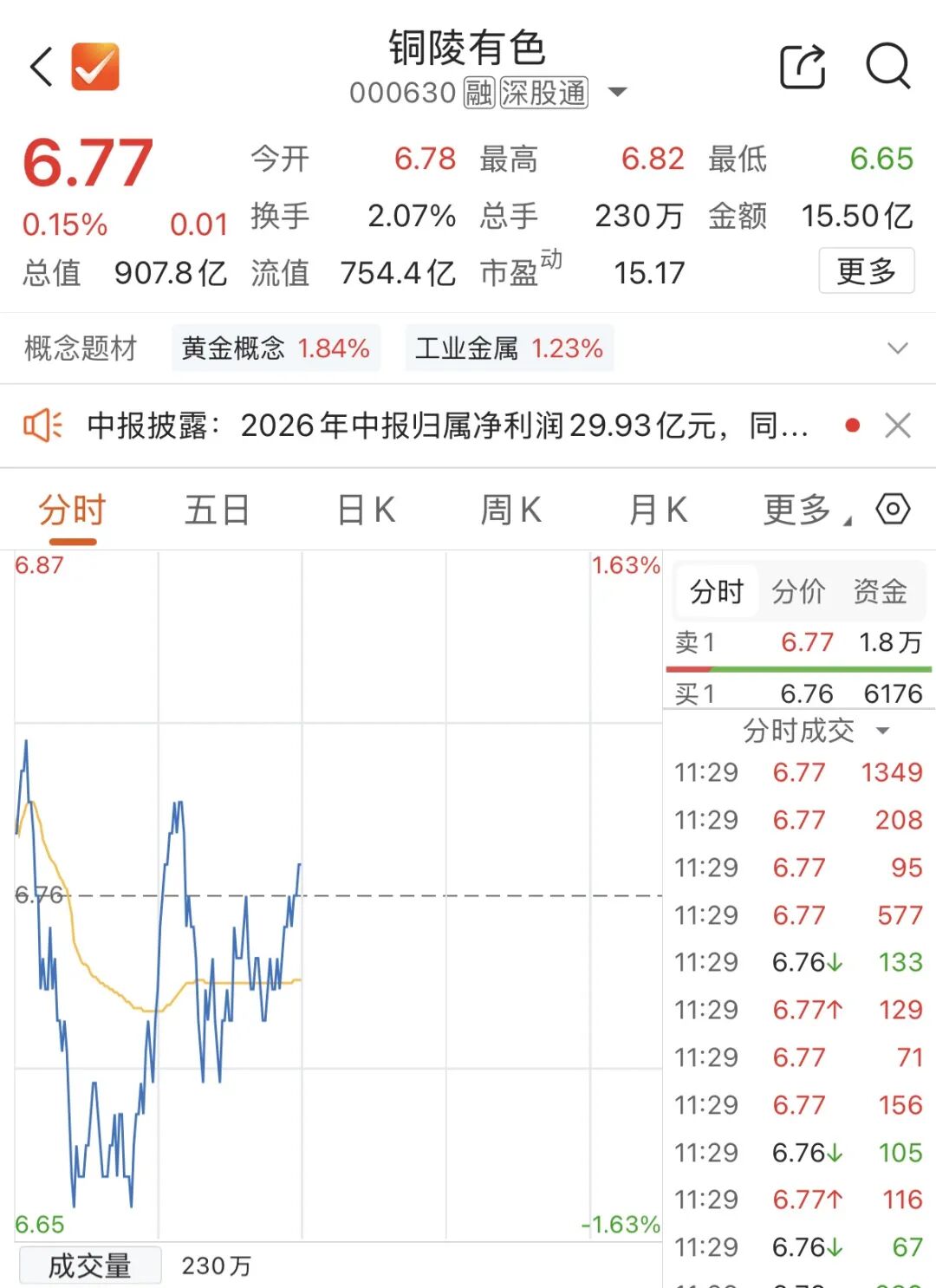Viewport: 936px width, 1288px height.
Task: Switch to the 月K chart tab
Action: 659,510
